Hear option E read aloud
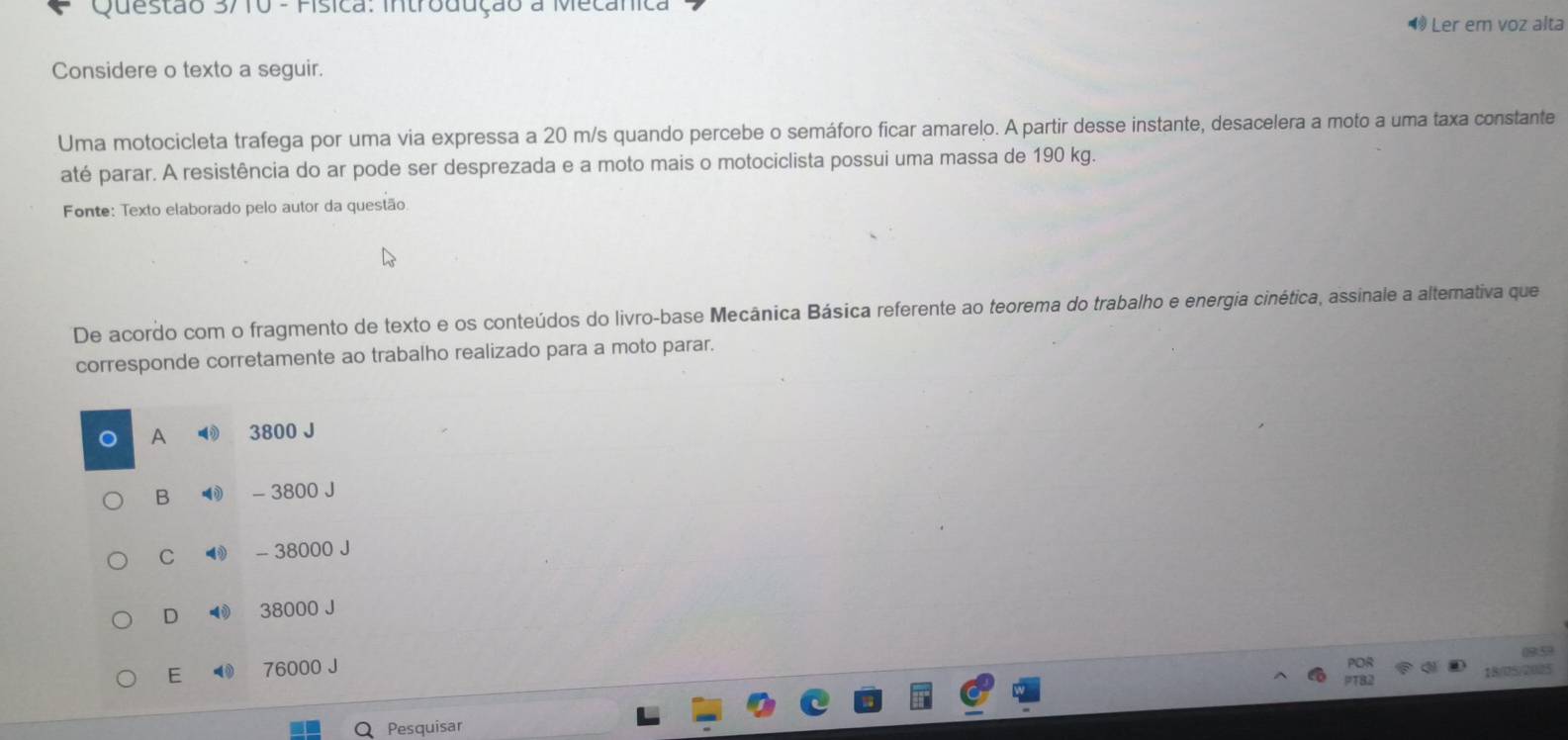 click(225, 672)
